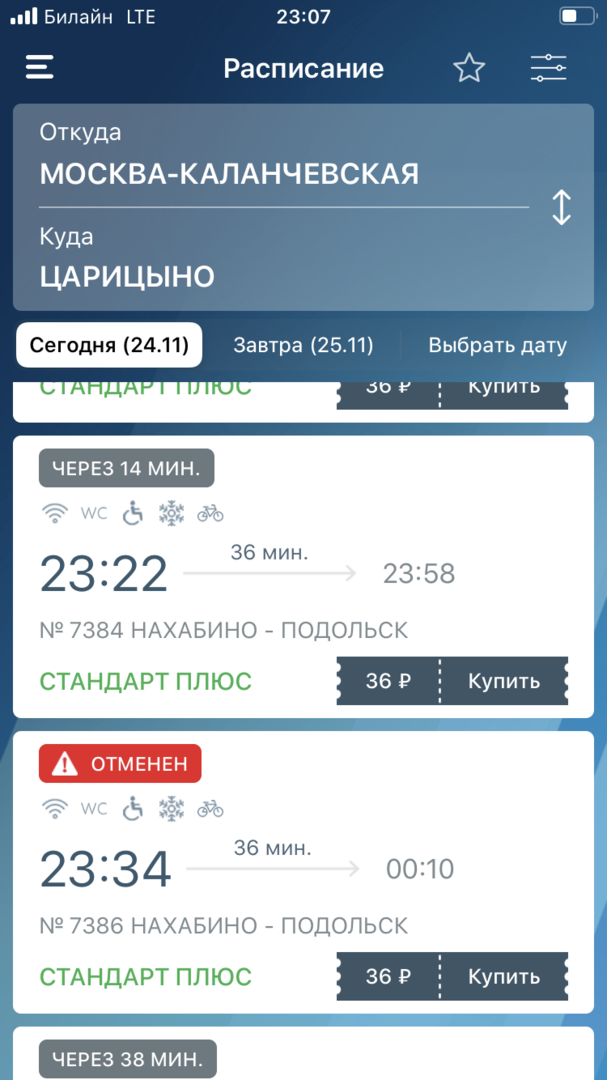Open Выбрать дату date picker

(x=497, y=346)
